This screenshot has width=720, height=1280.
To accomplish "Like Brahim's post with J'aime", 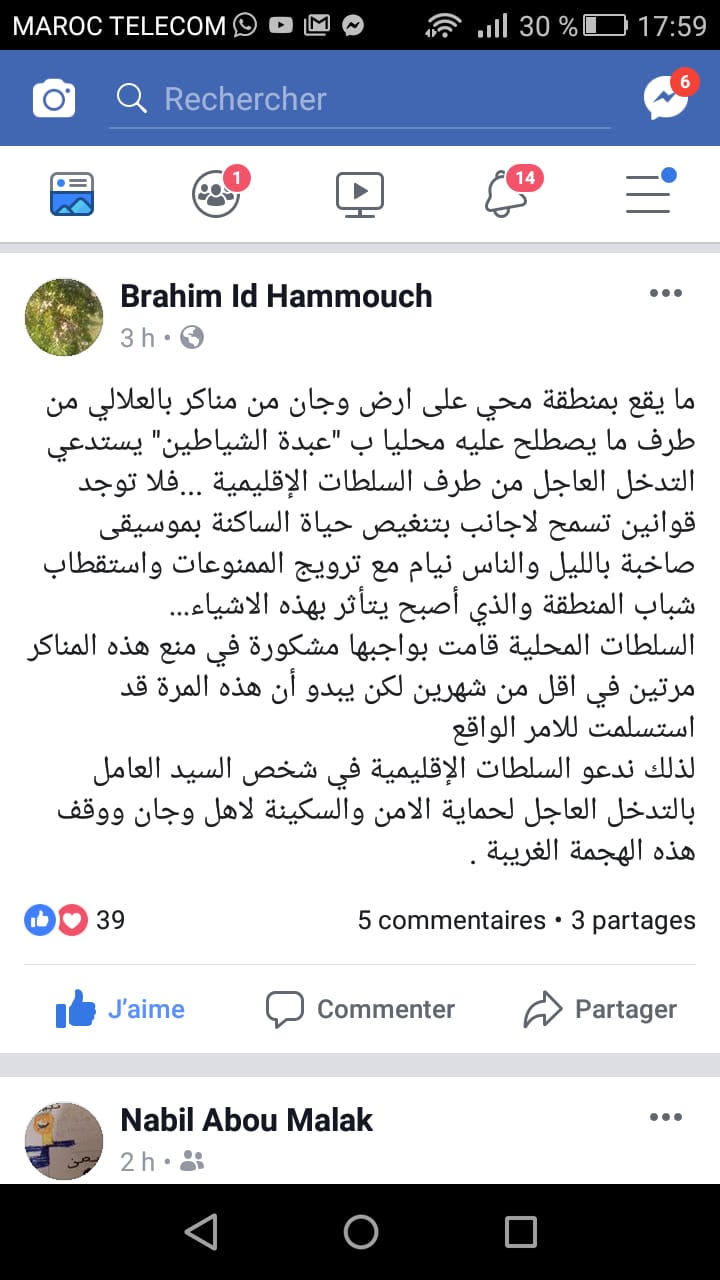I will click(120, 1010).
